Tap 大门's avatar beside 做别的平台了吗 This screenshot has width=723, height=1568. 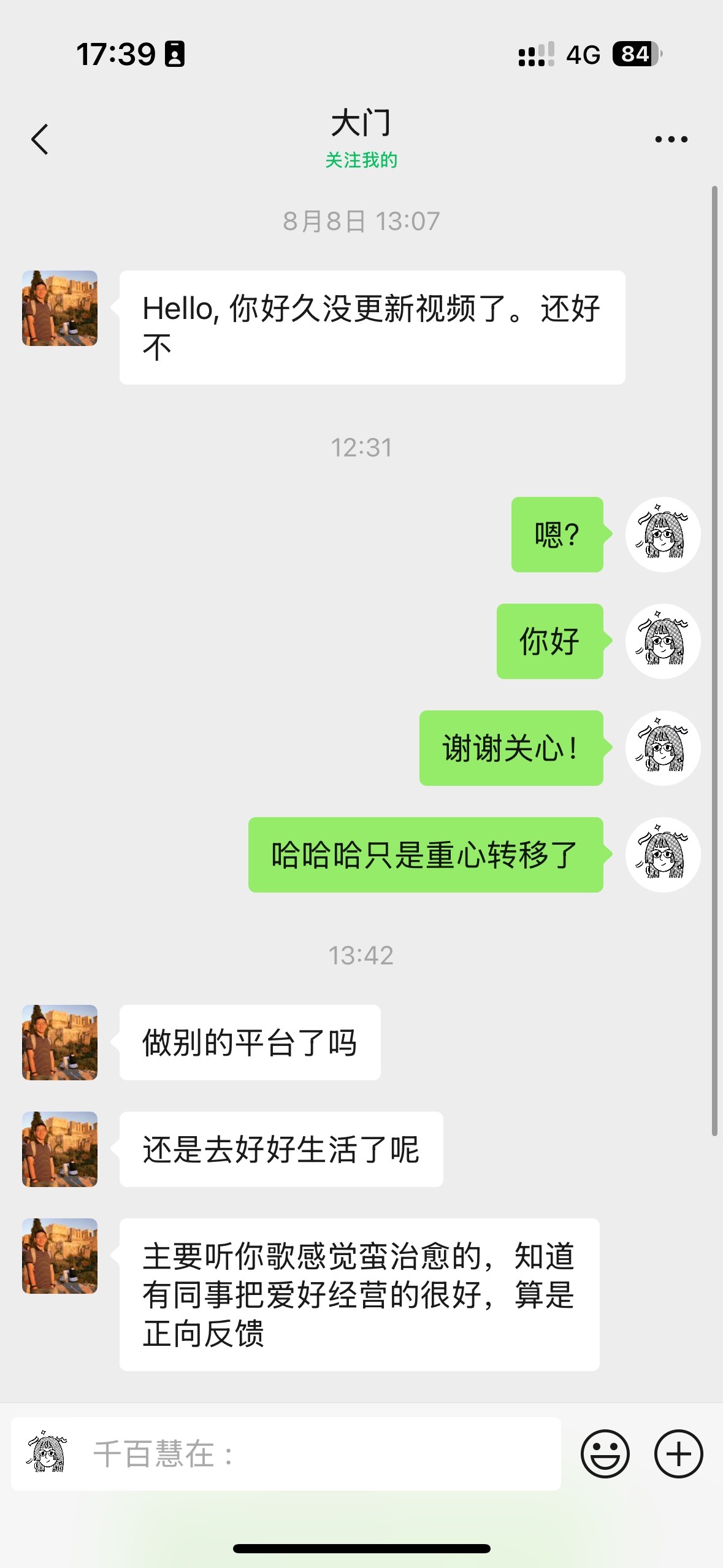click(59, 1042)
